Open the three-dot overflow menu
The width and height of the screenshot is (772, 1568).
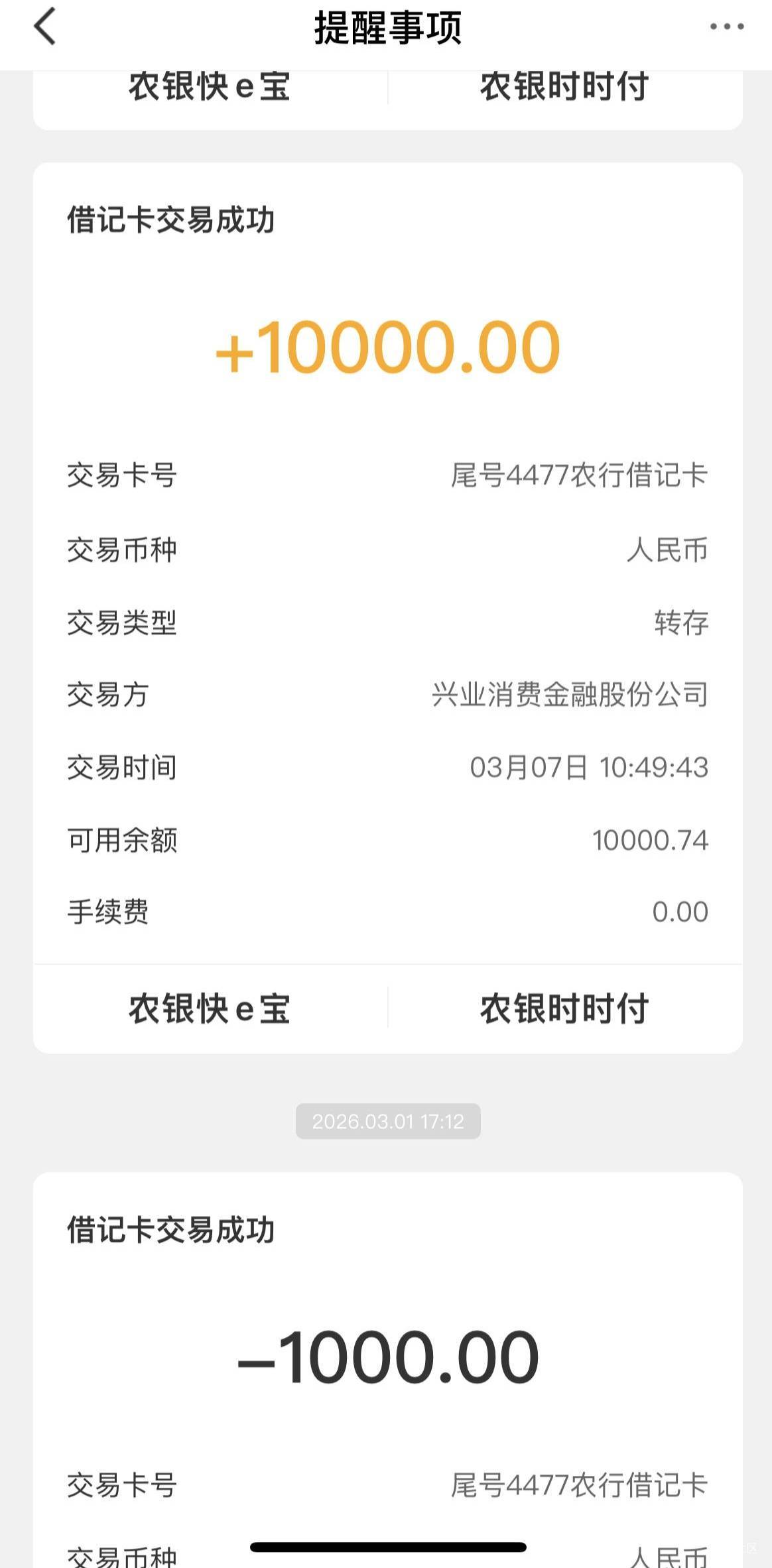[x=726, y=27]
